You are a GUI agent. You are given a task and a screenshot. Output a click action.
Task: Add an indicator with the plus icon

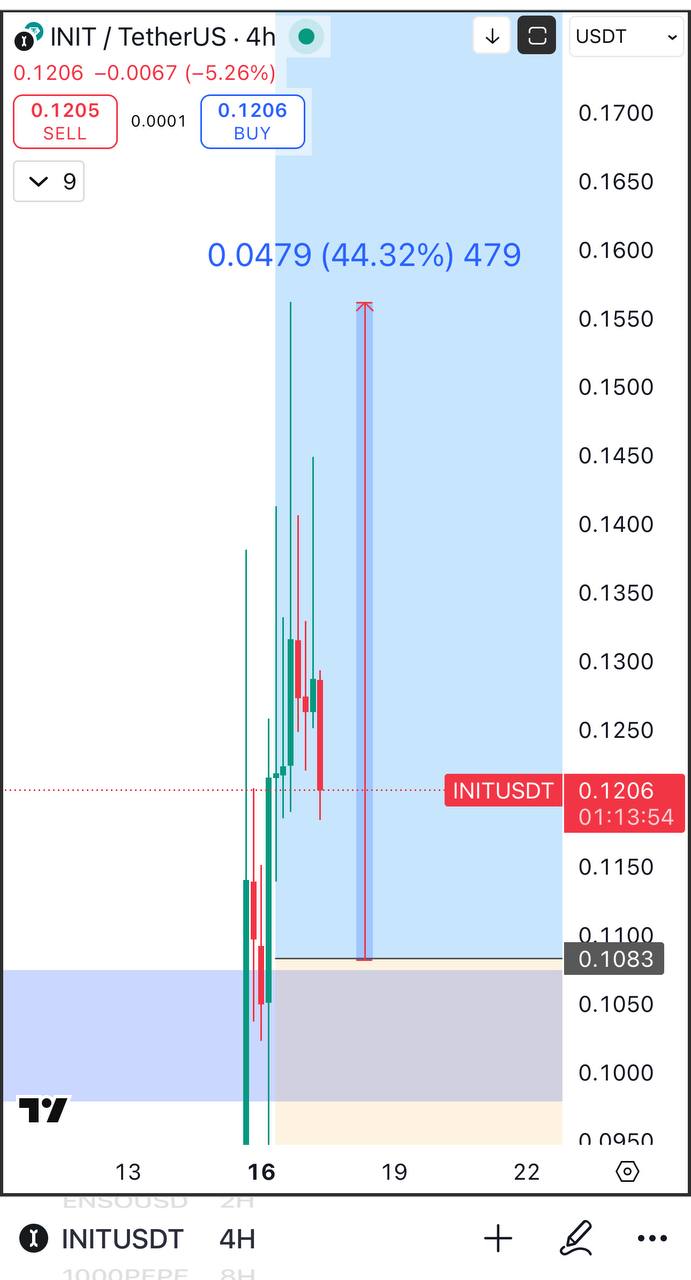[498, 1239]
